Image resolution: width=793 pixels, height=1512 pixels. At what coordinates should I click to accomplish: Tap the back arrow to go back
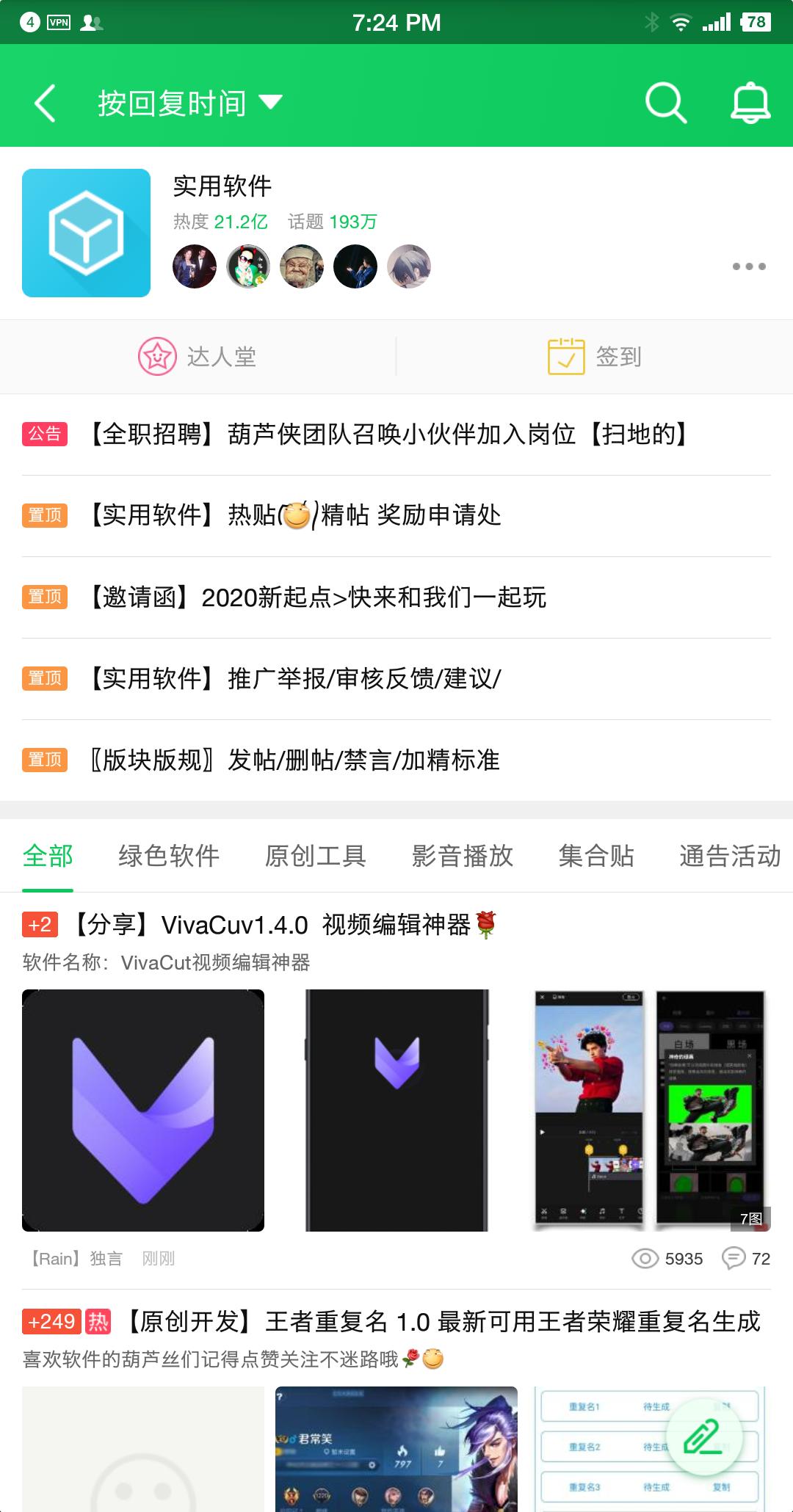[x=44, y=102]
